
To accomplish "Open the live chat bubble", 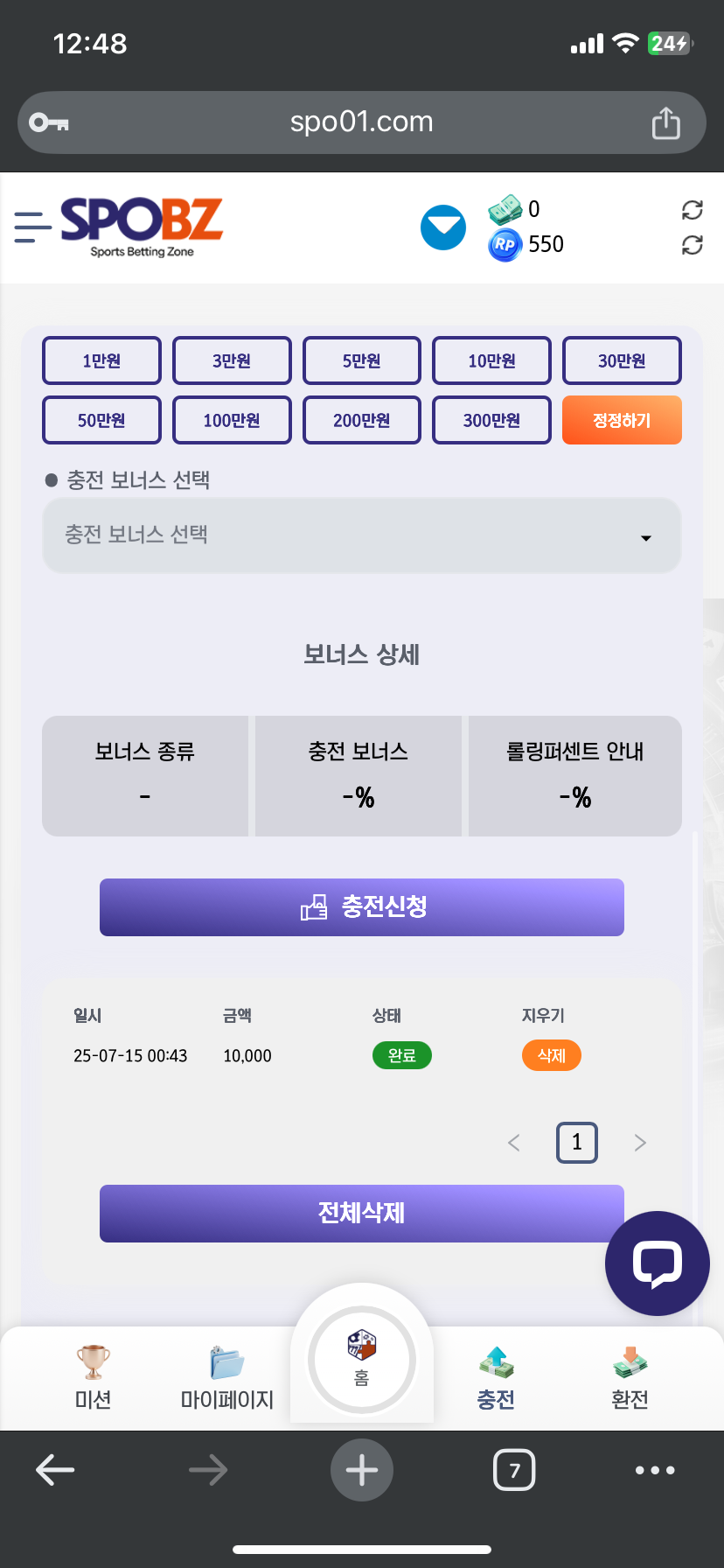I will (x=657, y=1263).
